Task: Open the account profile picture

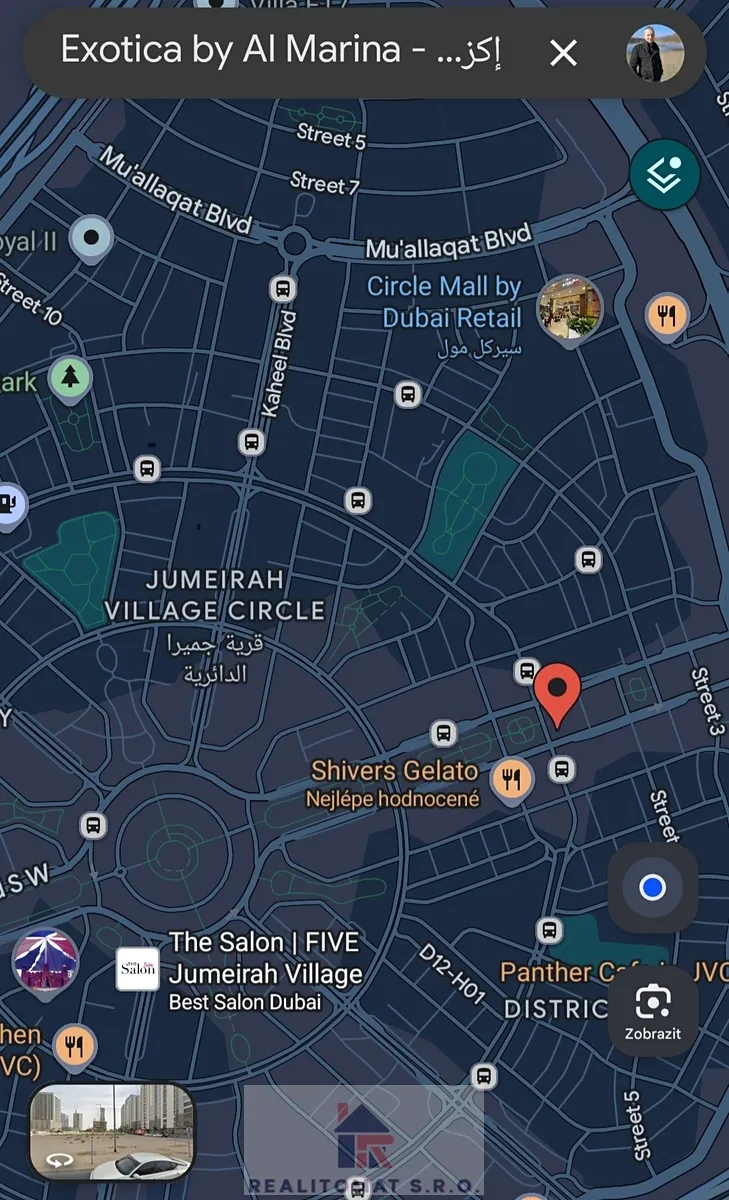Action: [655, 53]
